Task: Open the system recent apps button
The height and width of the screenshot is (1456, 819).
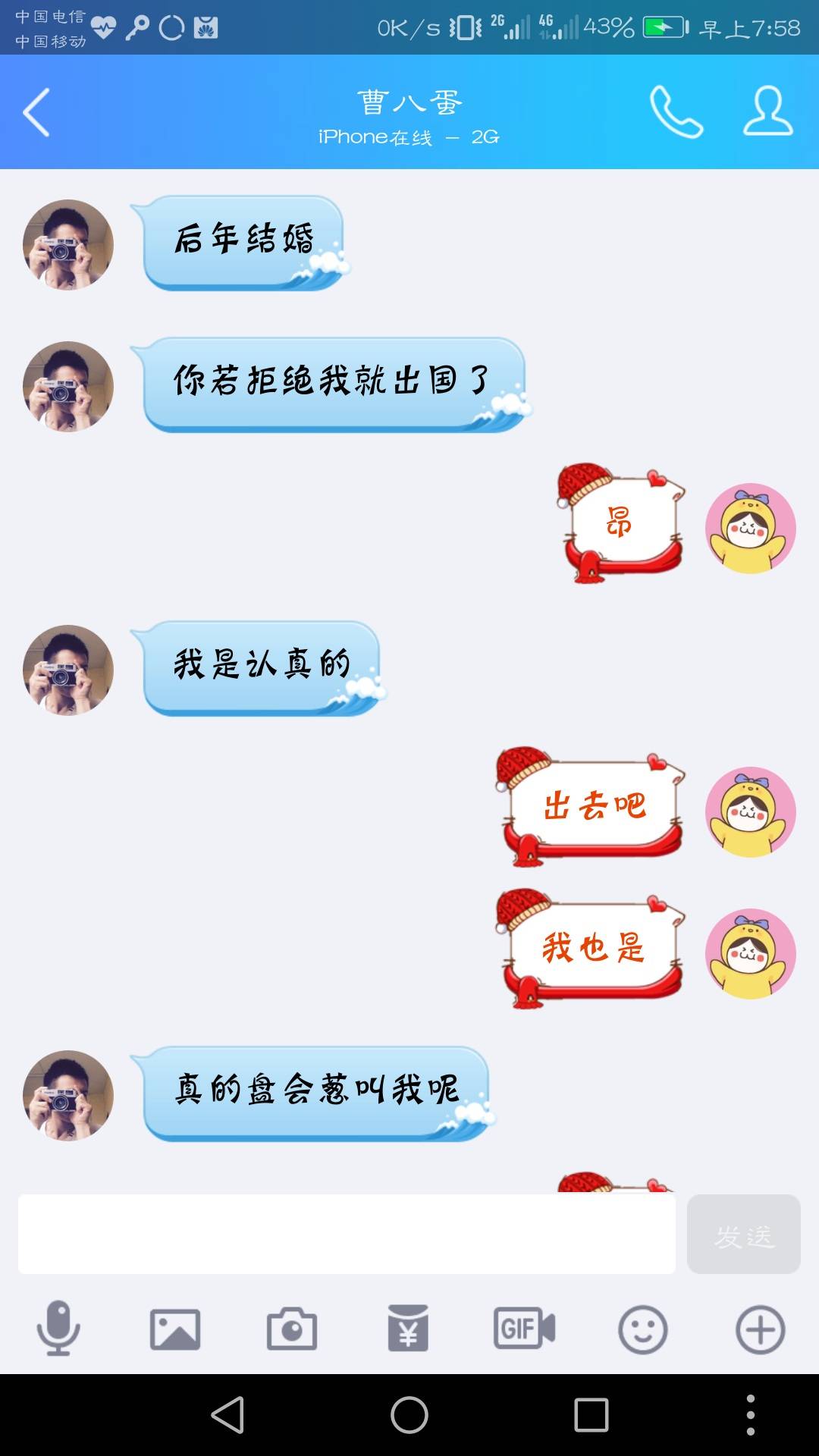Action: coord(591,1415)
